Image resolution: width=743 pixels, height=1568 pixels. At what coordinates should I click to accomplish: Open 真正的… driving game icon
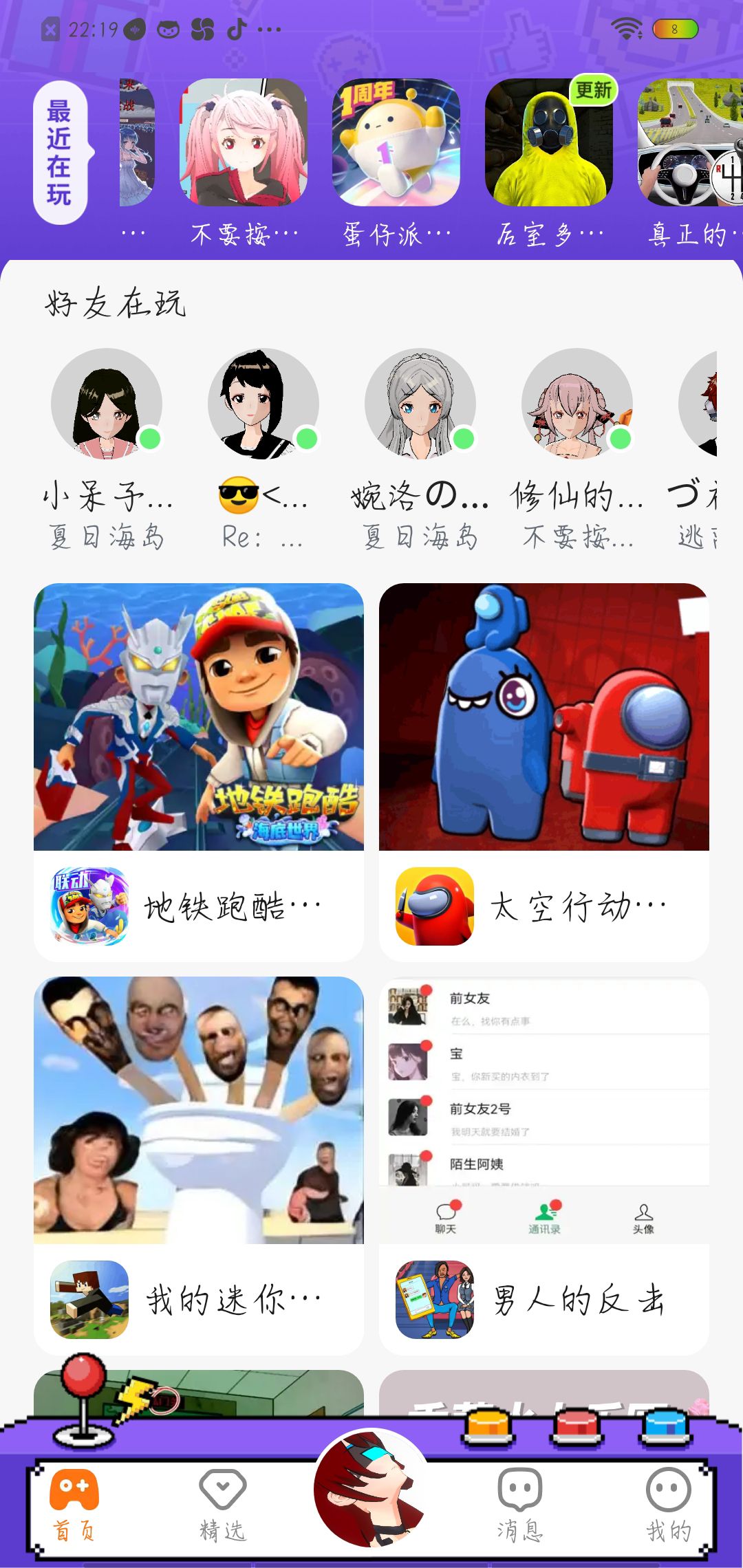click(691, 143)
